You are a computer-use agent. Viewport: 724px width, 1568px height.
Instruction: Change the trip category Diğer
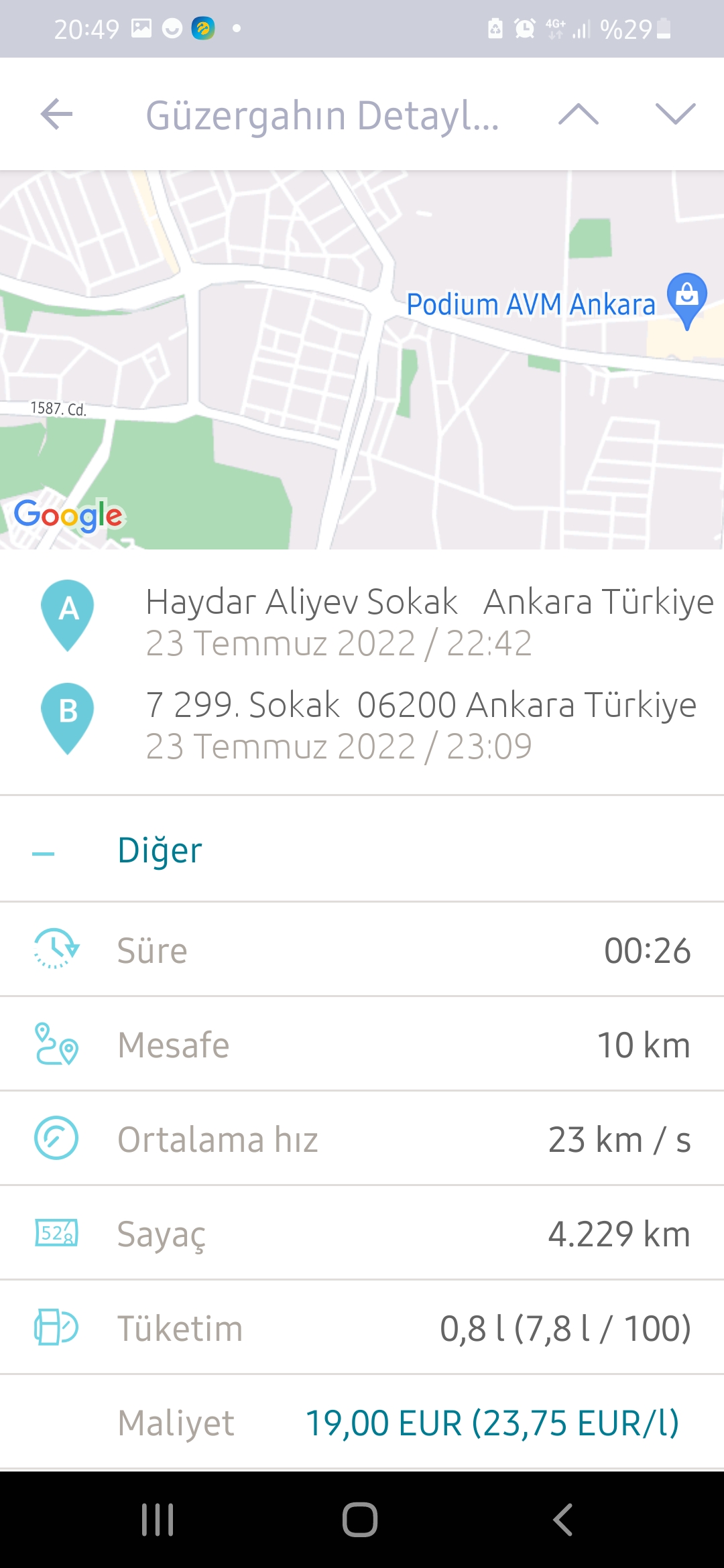click(362, 850)
